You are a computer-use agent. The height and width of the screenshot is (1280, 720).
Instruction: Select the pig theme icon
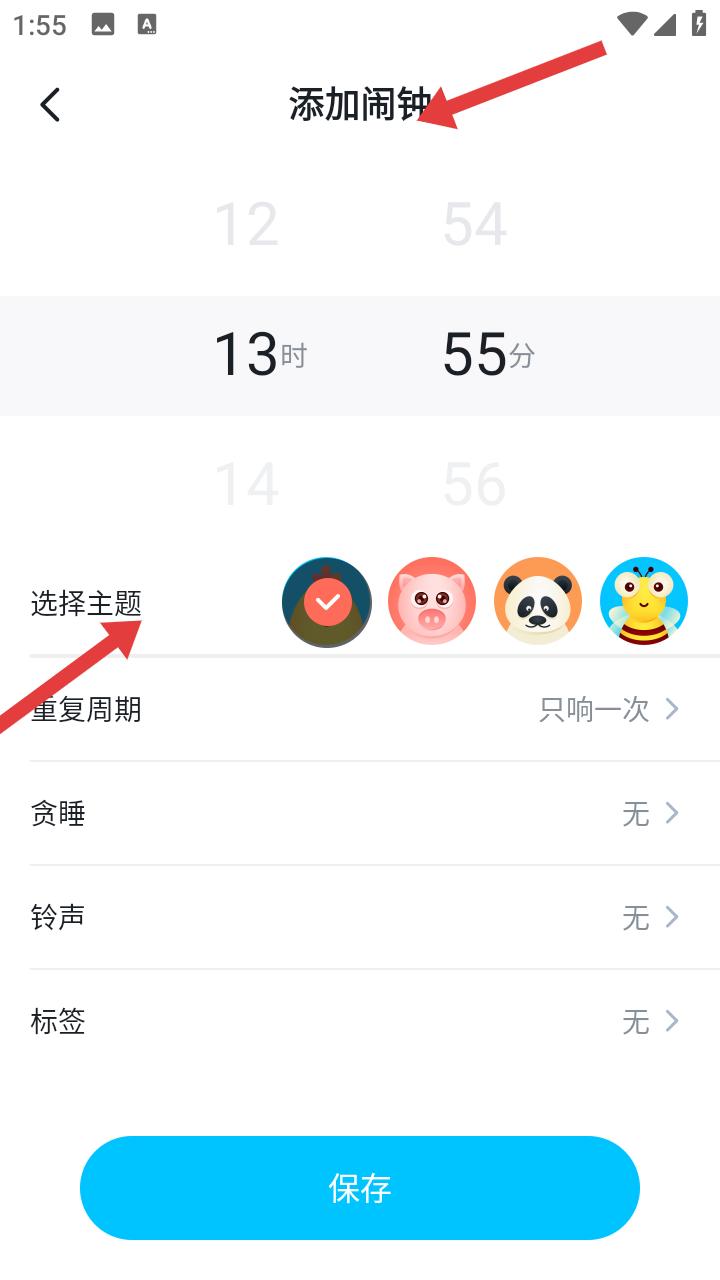click(432, 601)
